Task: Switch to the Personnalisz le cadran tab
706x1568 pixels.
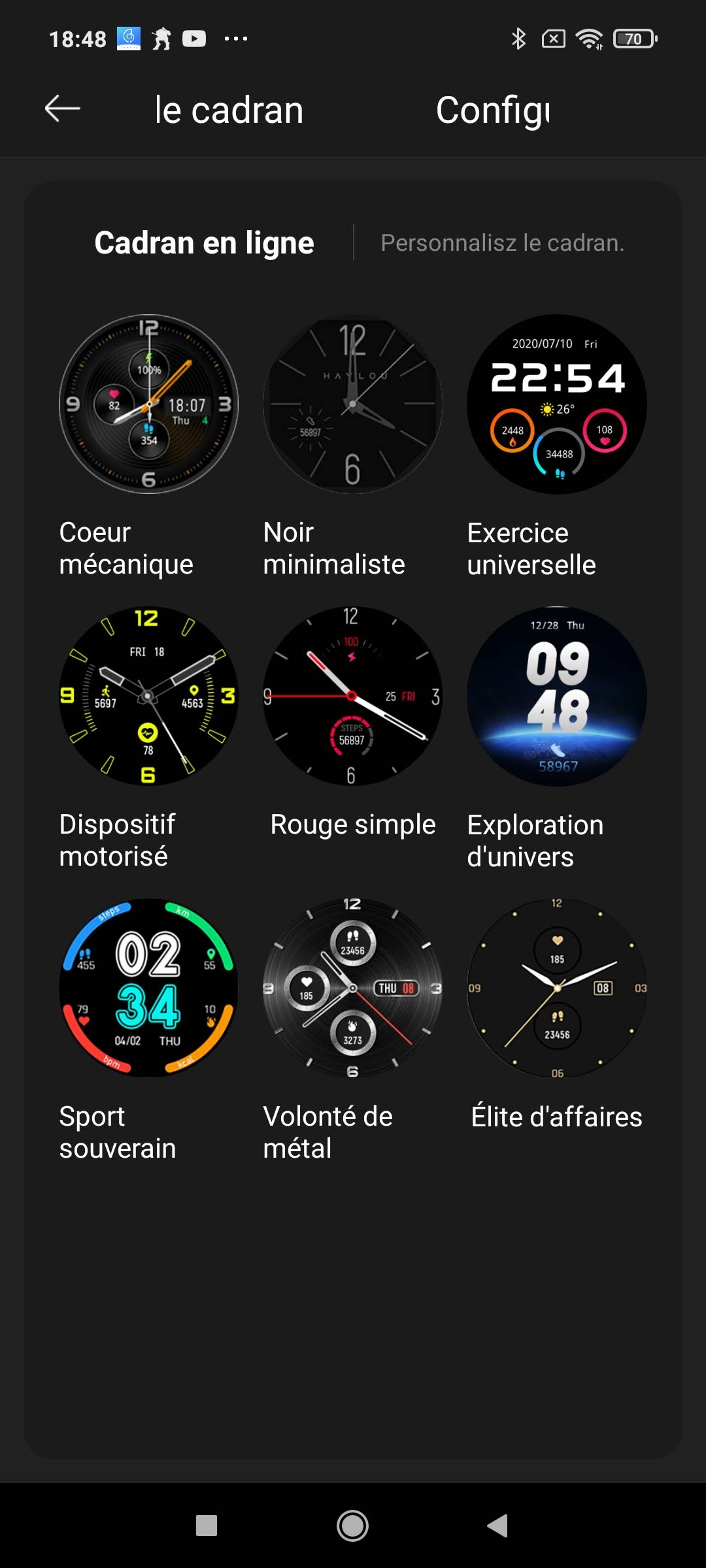Action: click(x=502, y=243)
